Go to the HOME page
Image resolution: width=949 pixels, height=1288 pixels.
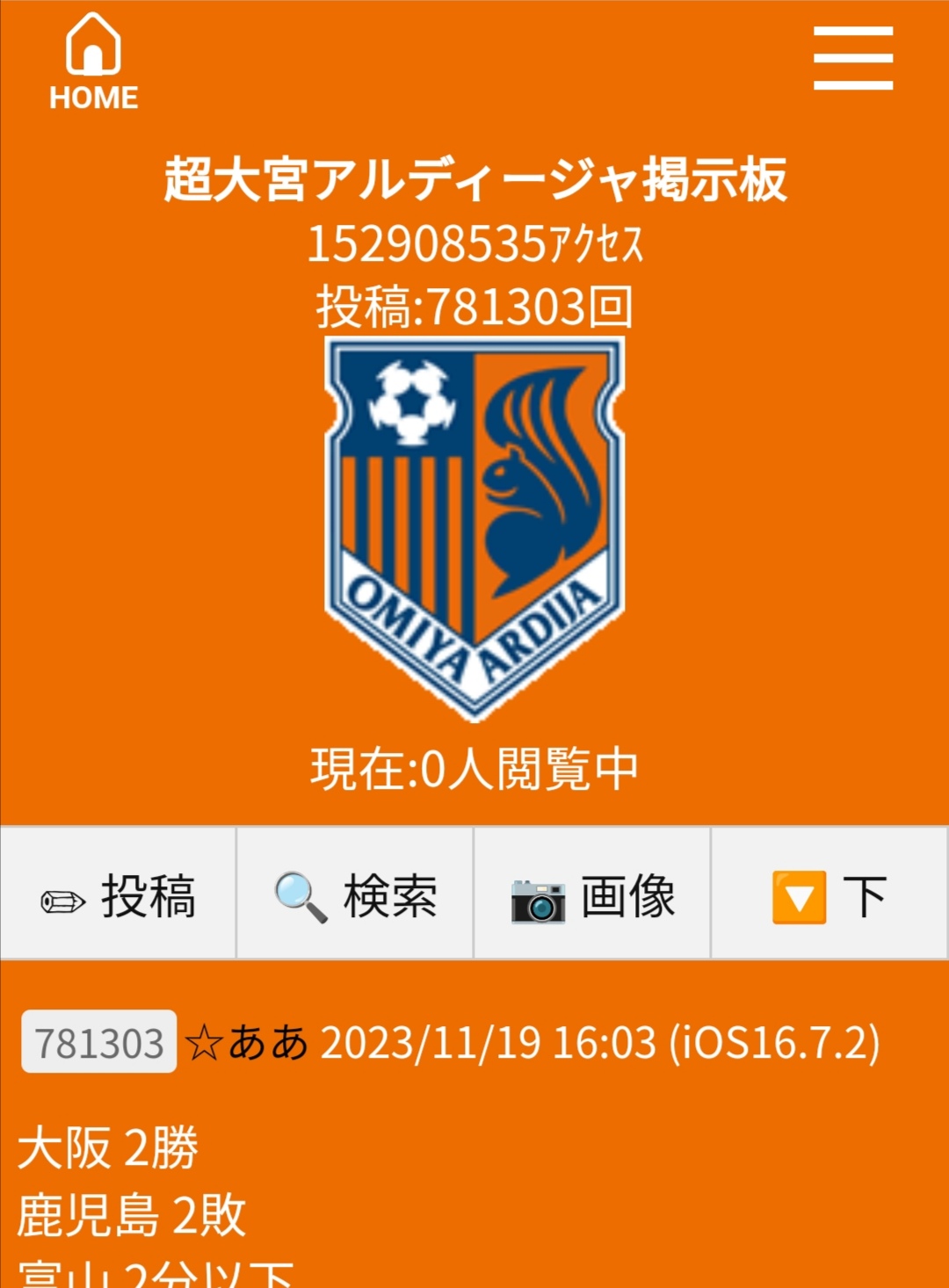(93, 63)
